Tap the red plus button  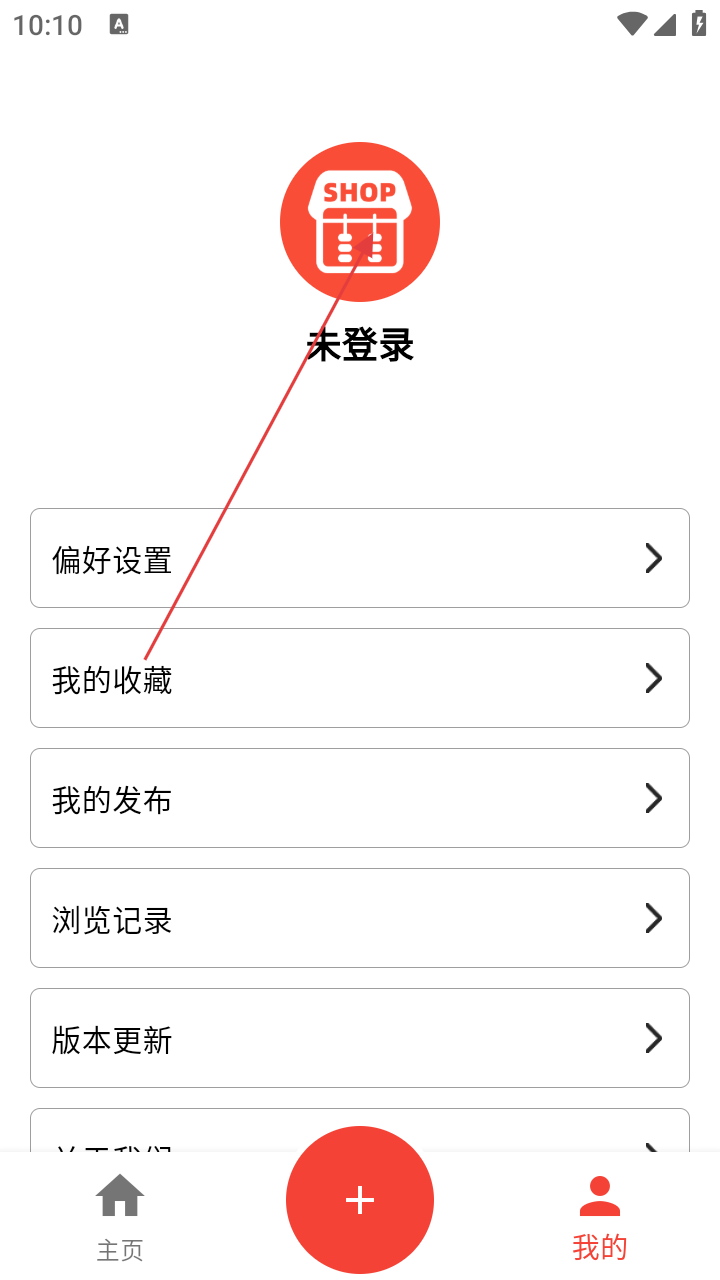pyautogui.click(x=360, y=1200)
